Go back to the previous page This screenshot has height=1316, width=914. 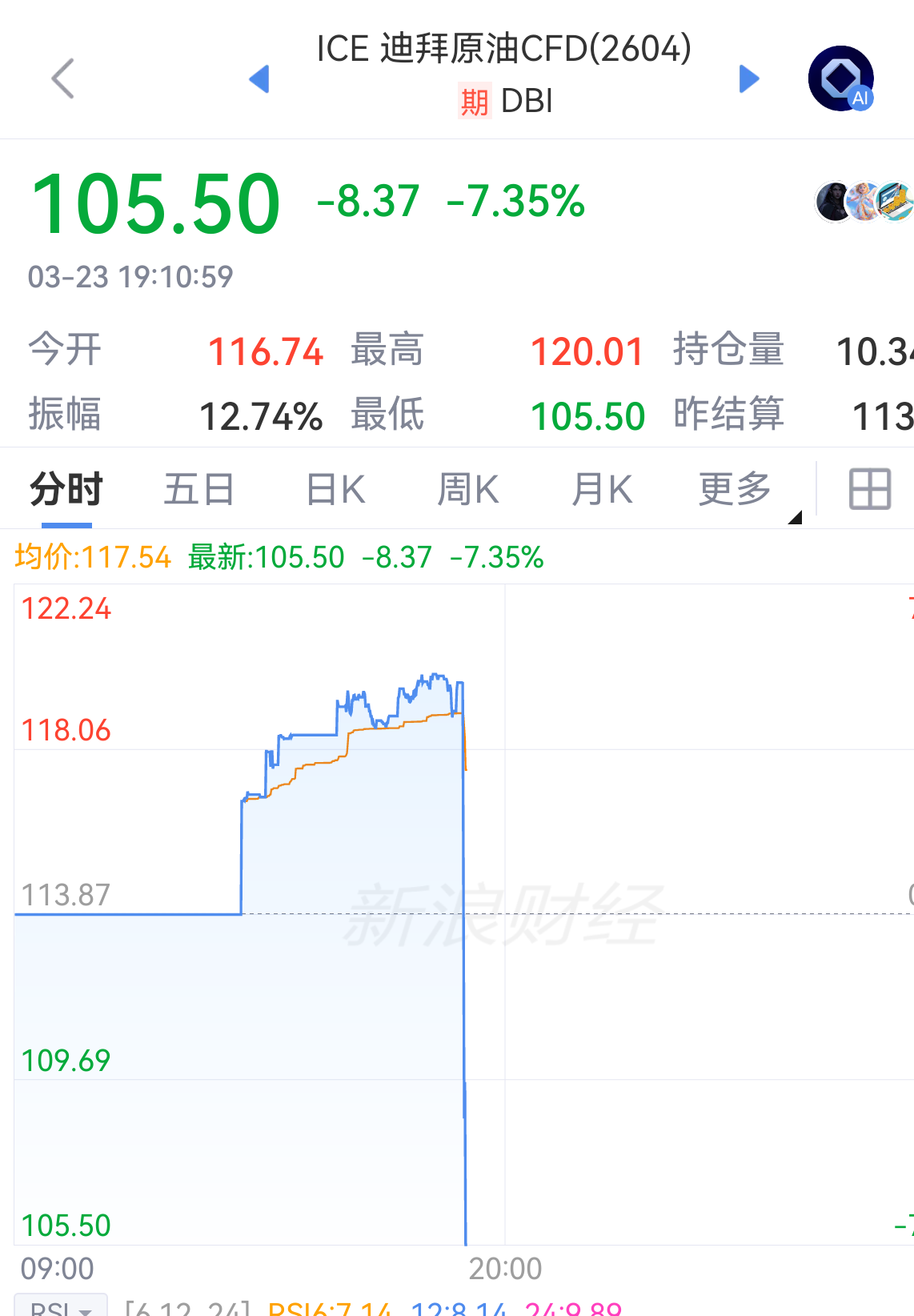pos(63,78)
